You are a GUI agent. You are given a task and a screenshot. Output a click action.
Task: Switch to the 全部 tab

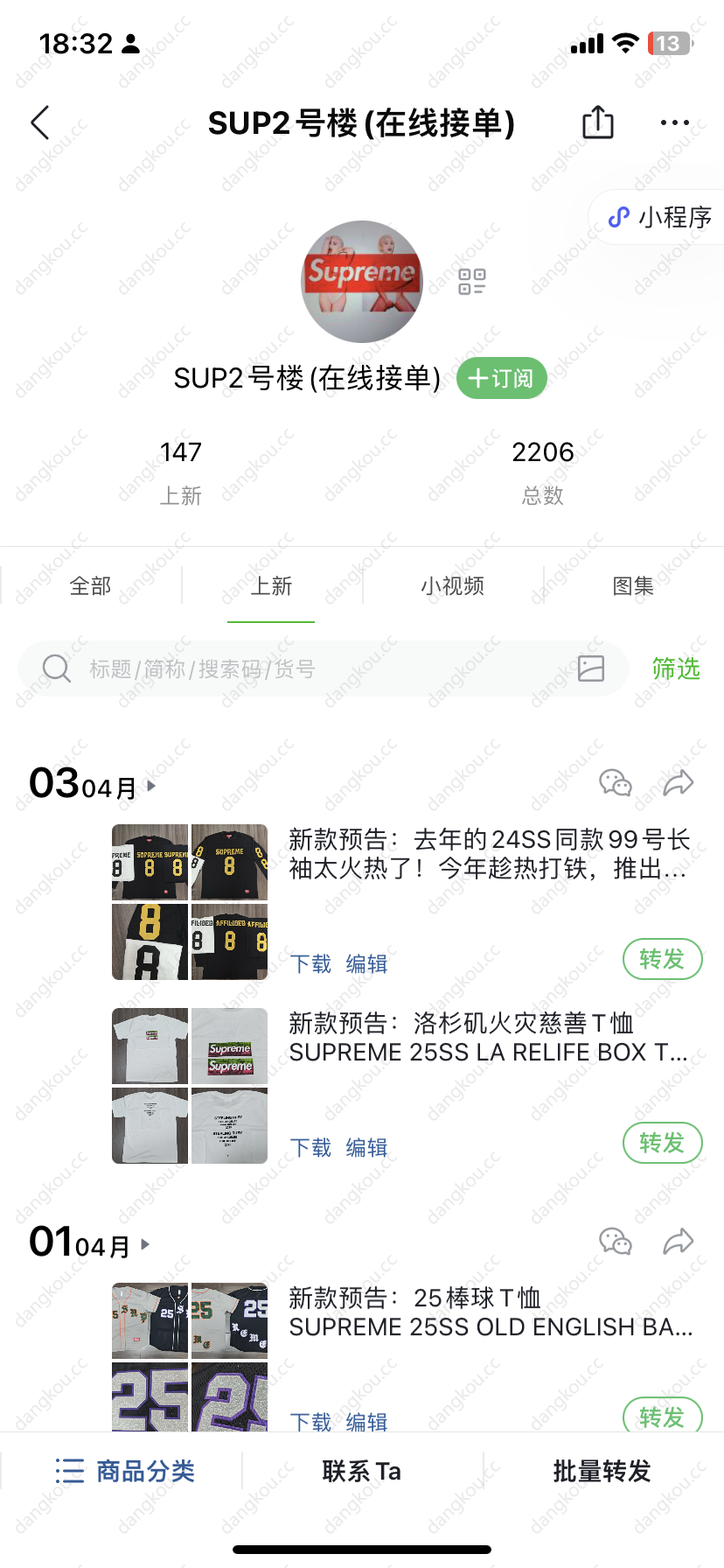pos(91,585)
